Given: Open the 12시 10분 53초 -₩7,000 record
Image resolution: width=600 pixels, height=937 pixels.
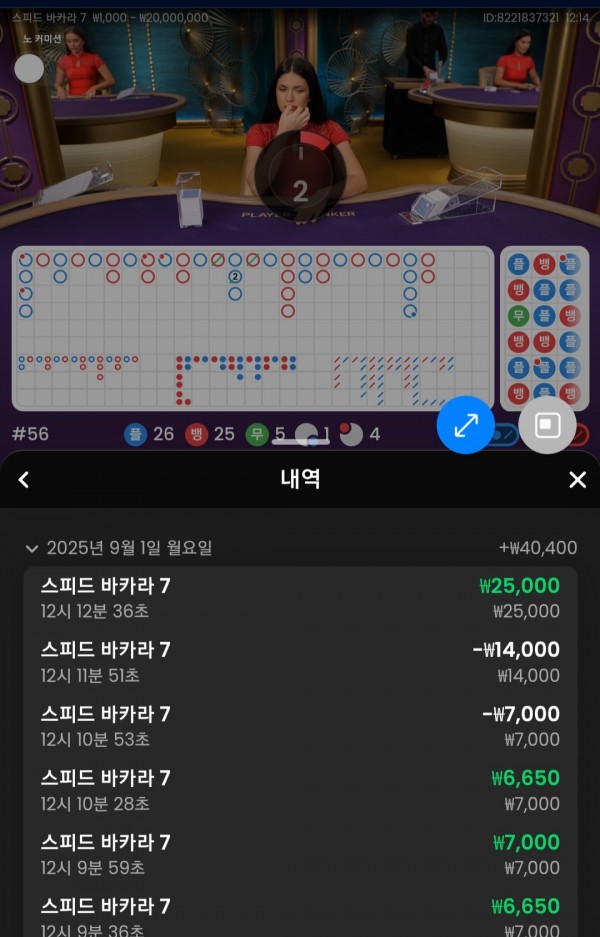Looking at the screenshot, I should click(300, 725).
